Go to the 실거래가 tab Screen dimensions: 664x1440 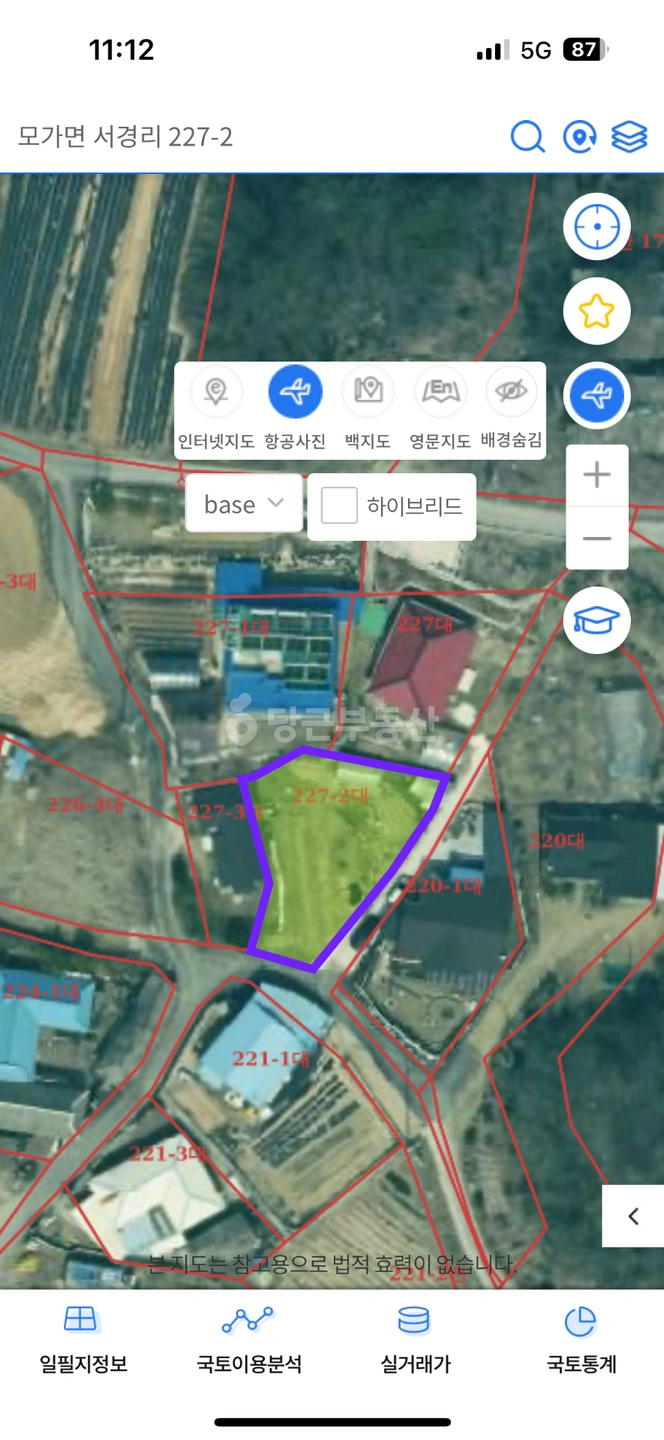415,1340
